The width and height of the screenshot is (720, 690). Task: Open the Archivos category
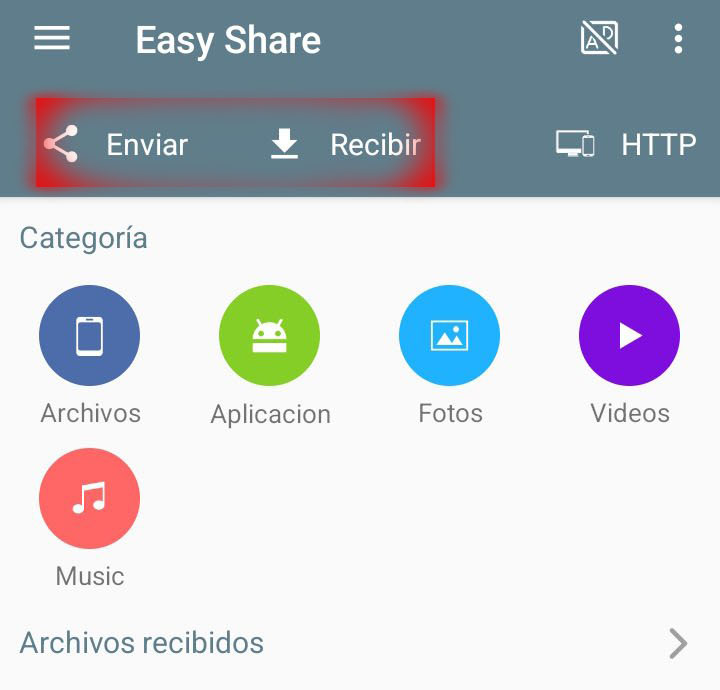[89, 336]
